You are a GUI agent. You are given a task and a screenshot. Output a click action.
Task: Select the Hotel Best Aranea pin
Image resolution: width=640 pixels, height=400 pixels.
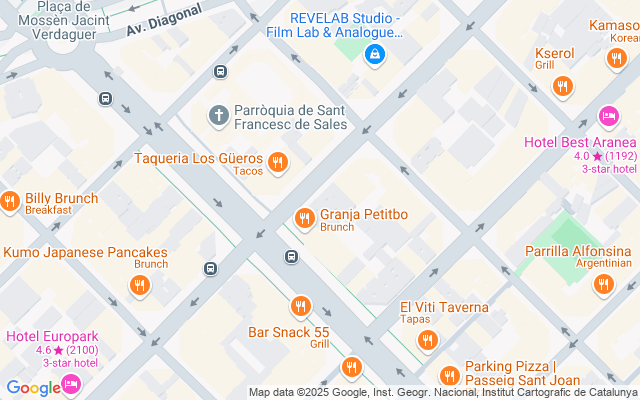click(x=608, y=117)
